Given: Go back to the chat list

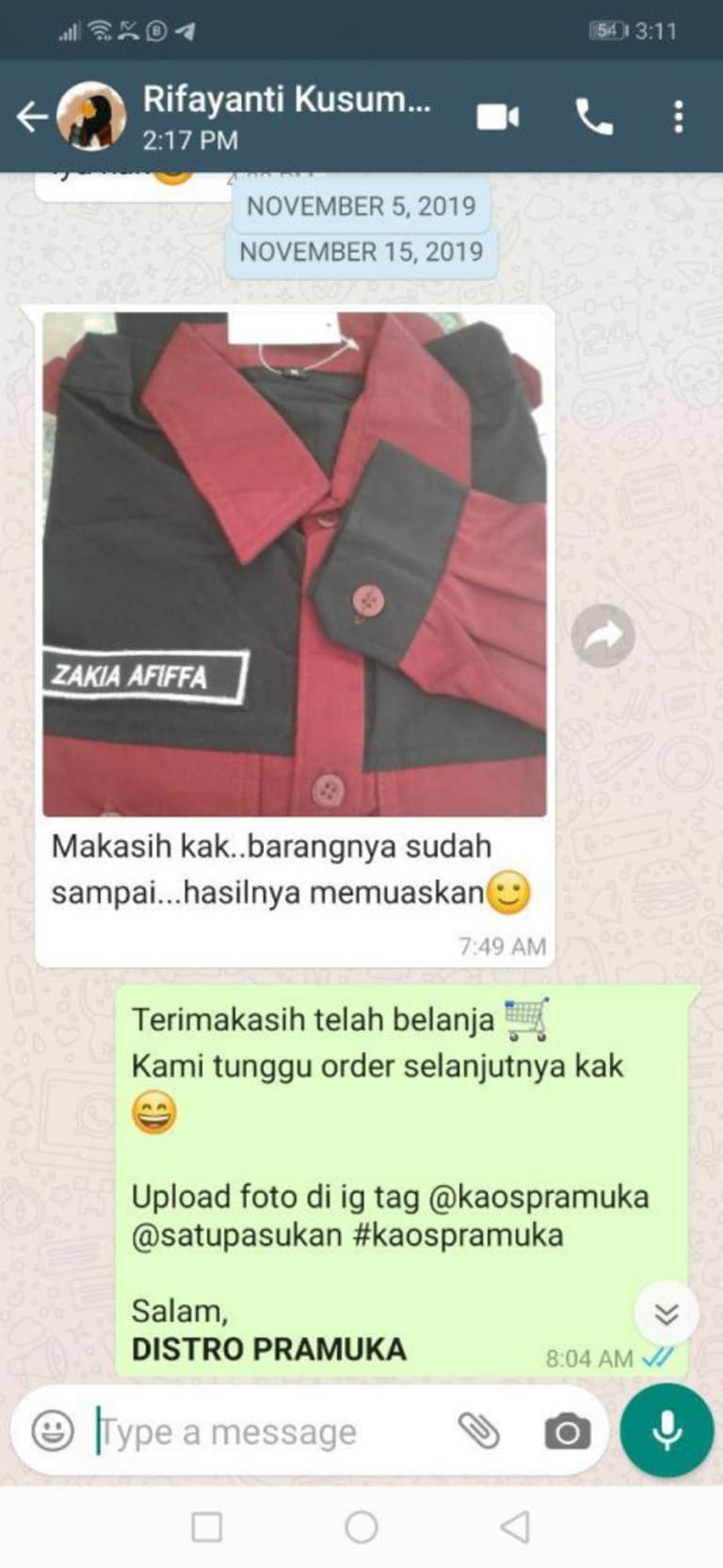Looking at the screenshot, I should pos(32,117).
